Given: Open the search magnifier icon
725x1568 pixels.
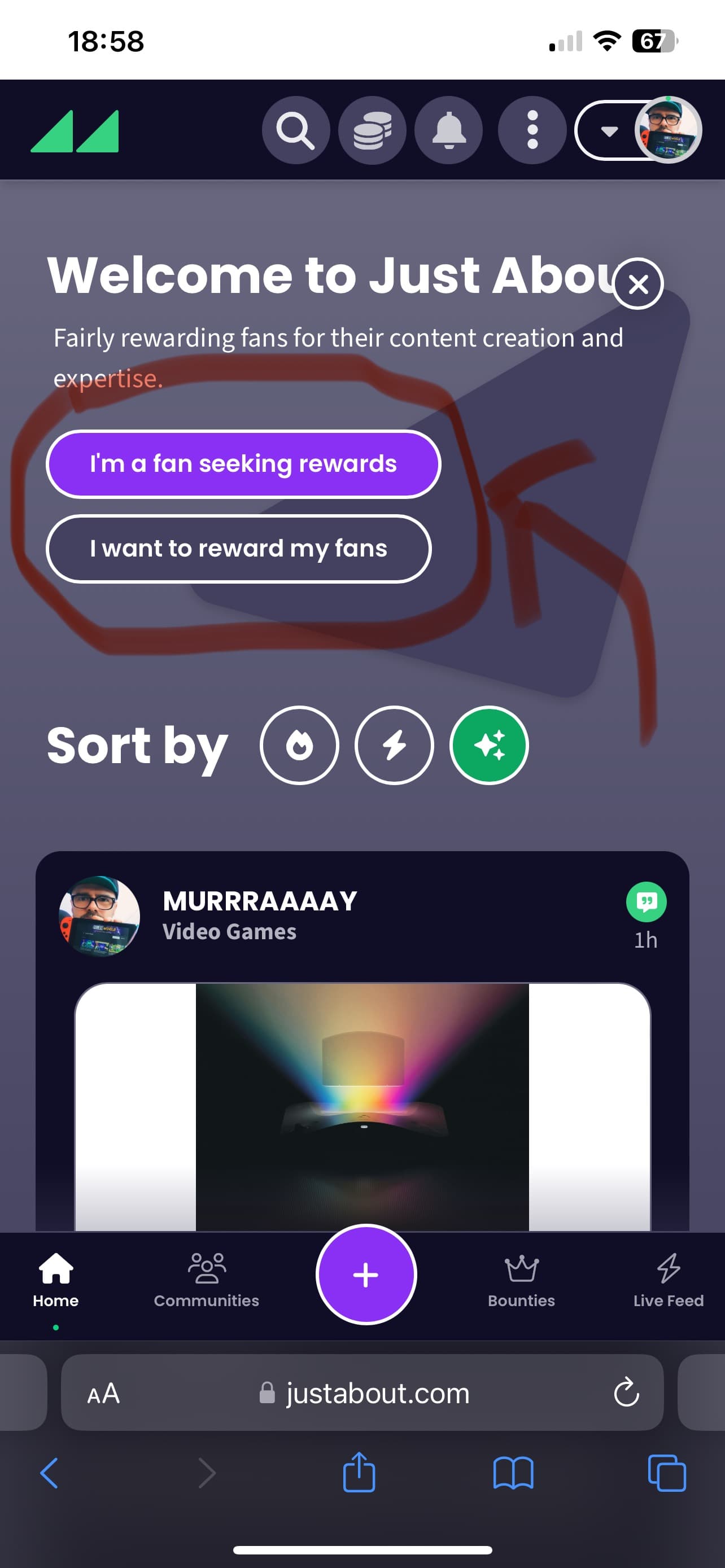Looking at the screenshot, I should pos(296,130).
